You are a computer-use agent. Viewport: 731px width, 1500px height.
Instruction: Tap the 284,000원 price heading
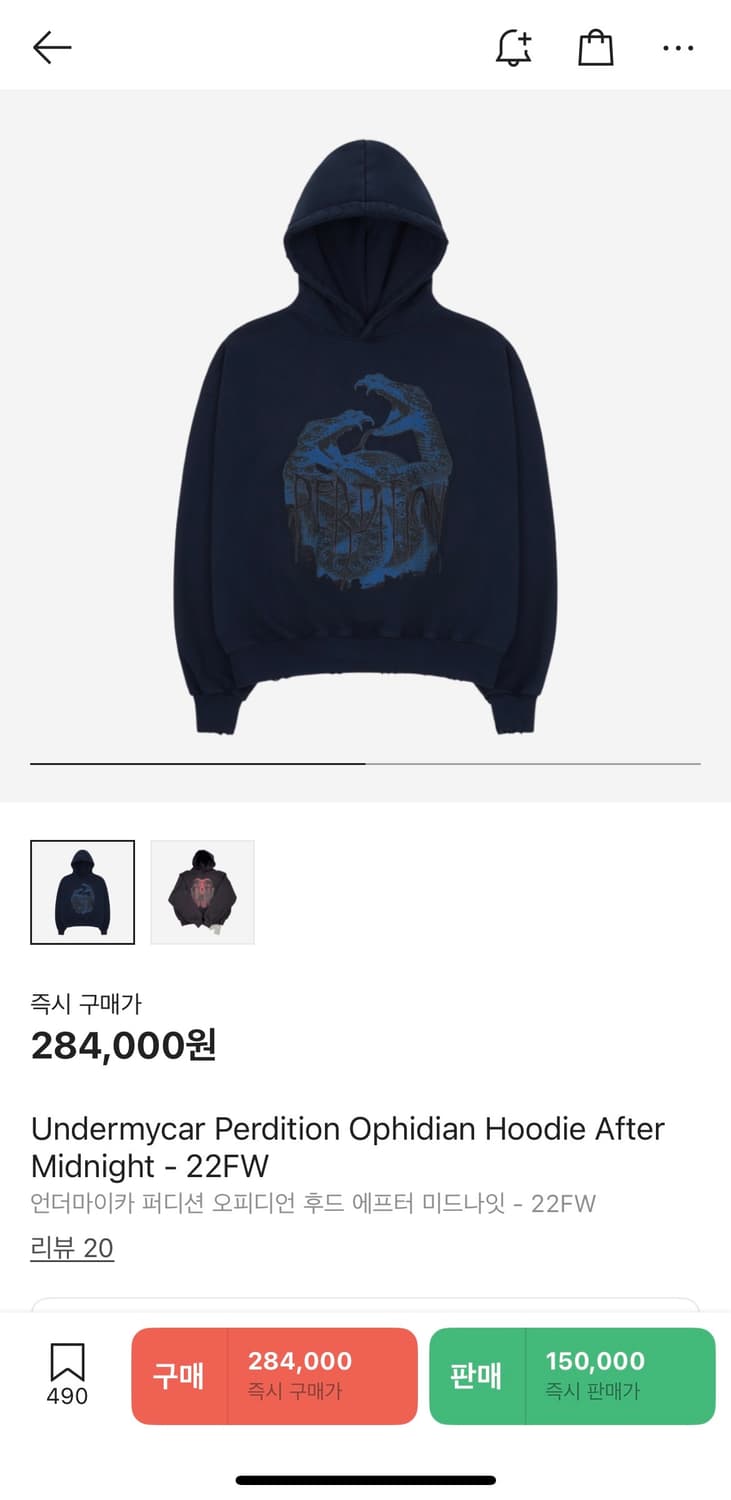[120, 1044]
